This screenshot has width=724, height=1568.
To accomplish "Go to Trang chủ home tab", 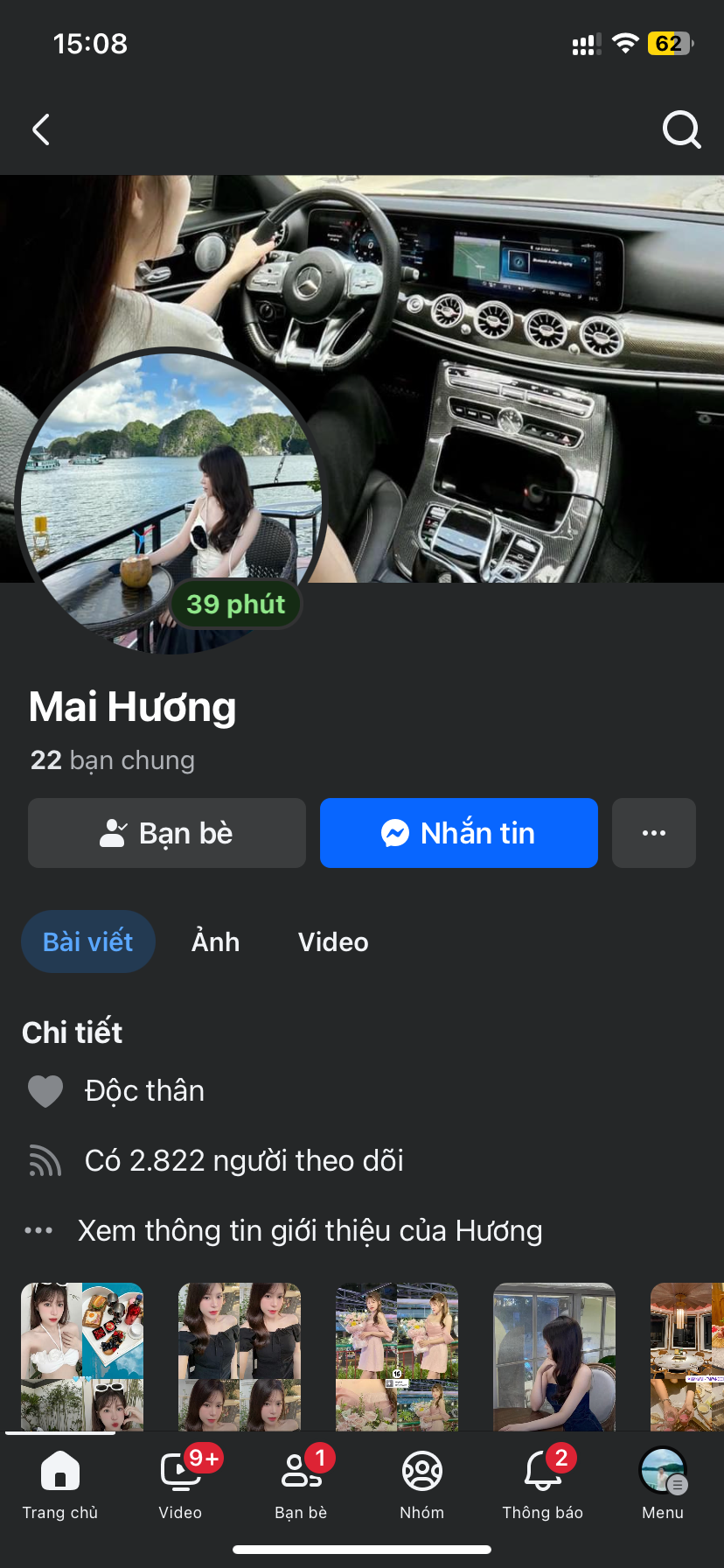I will 60,1484.
